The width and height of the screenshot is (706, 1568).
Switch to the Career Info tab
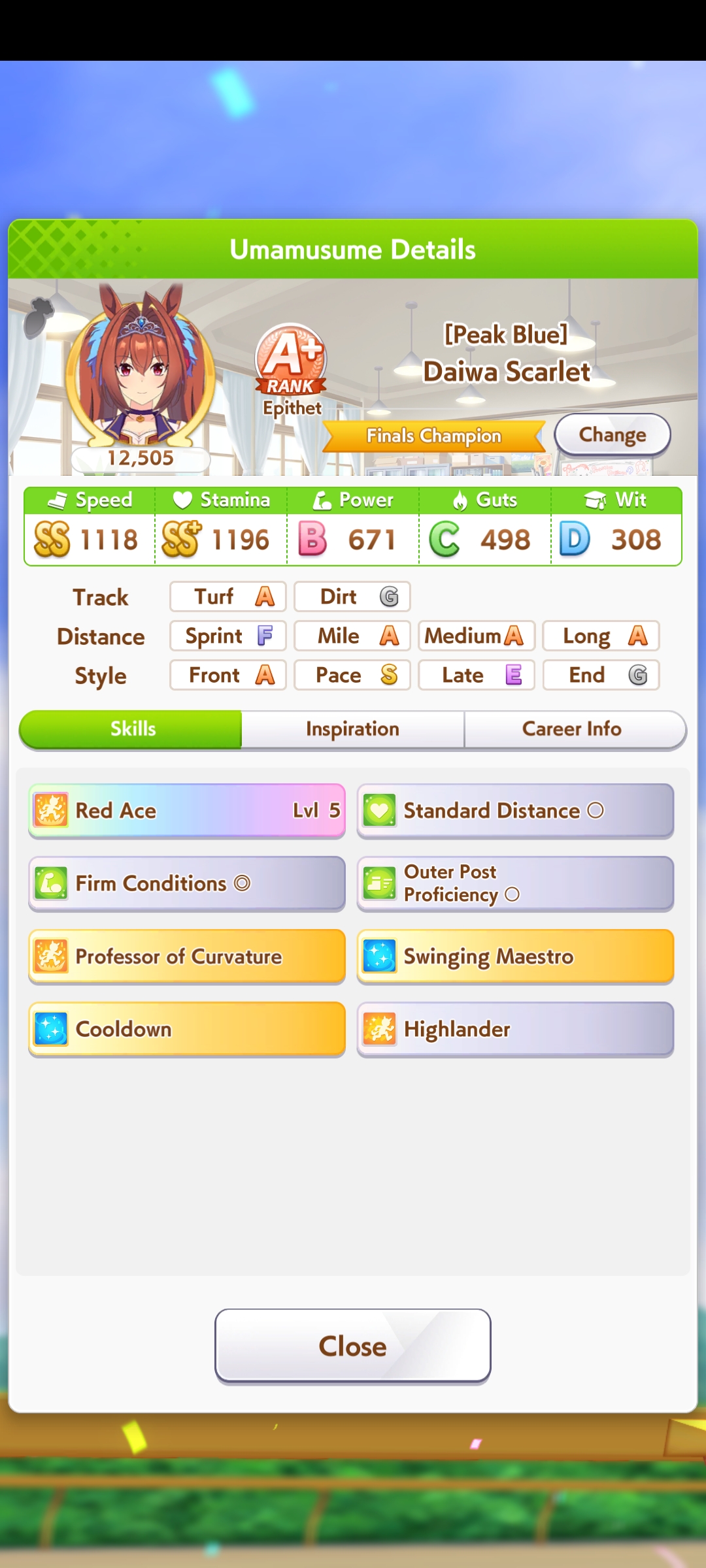(572, 729)
